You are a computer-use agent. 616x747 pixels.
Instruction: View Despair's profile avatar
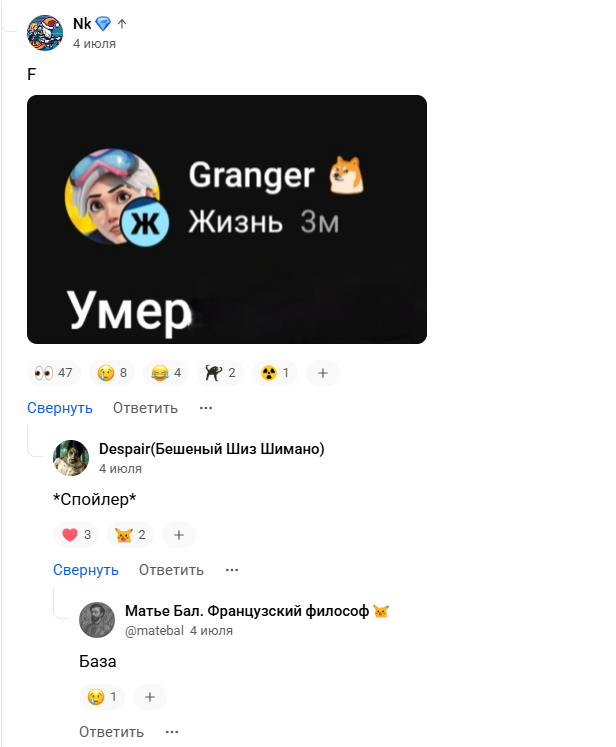[x=71, y=457]
